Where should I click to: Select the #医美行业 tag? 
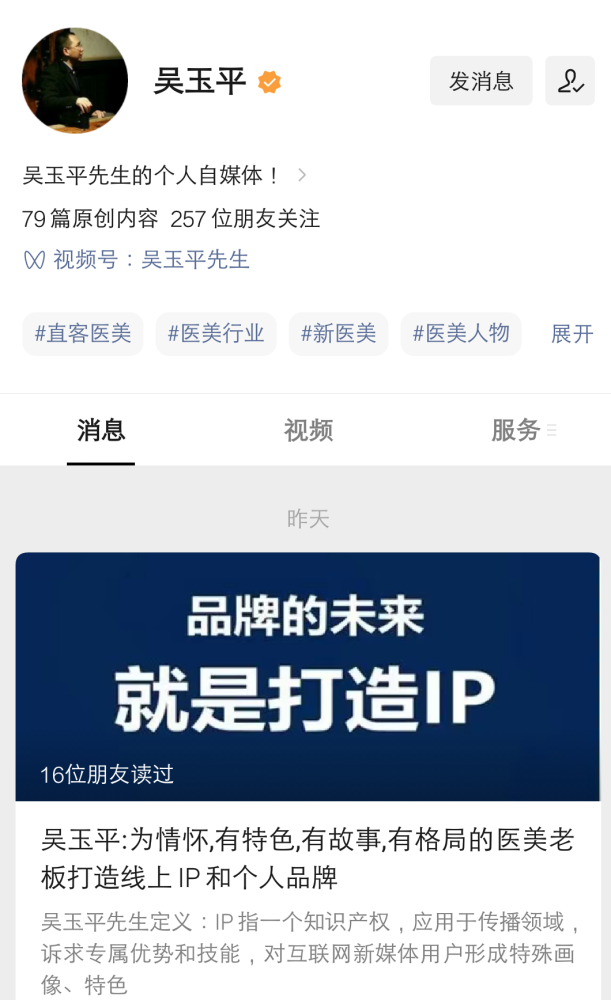point(216,334)
